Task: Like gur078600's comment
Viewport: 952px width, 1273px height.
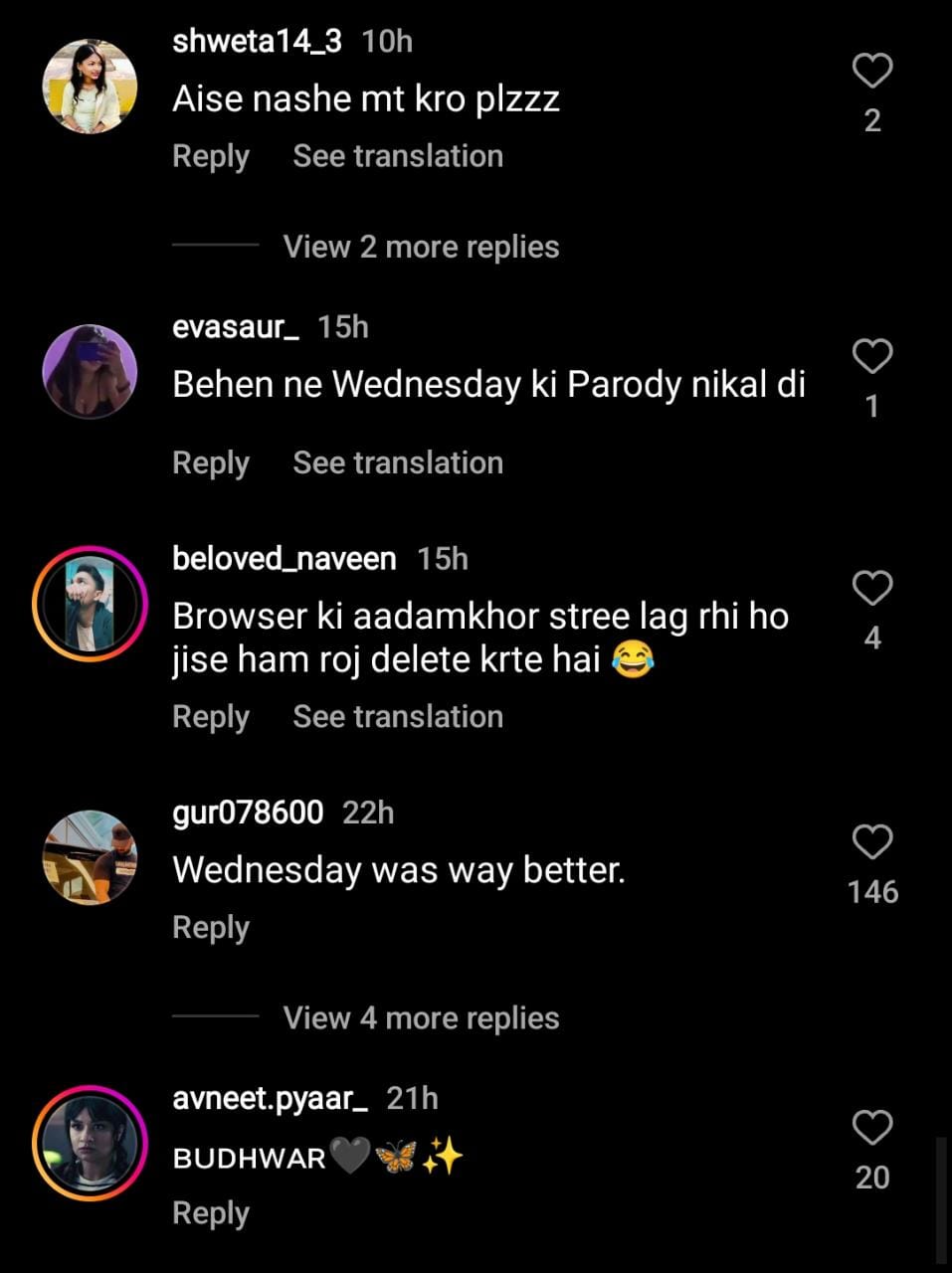Action: click(872, 842)
